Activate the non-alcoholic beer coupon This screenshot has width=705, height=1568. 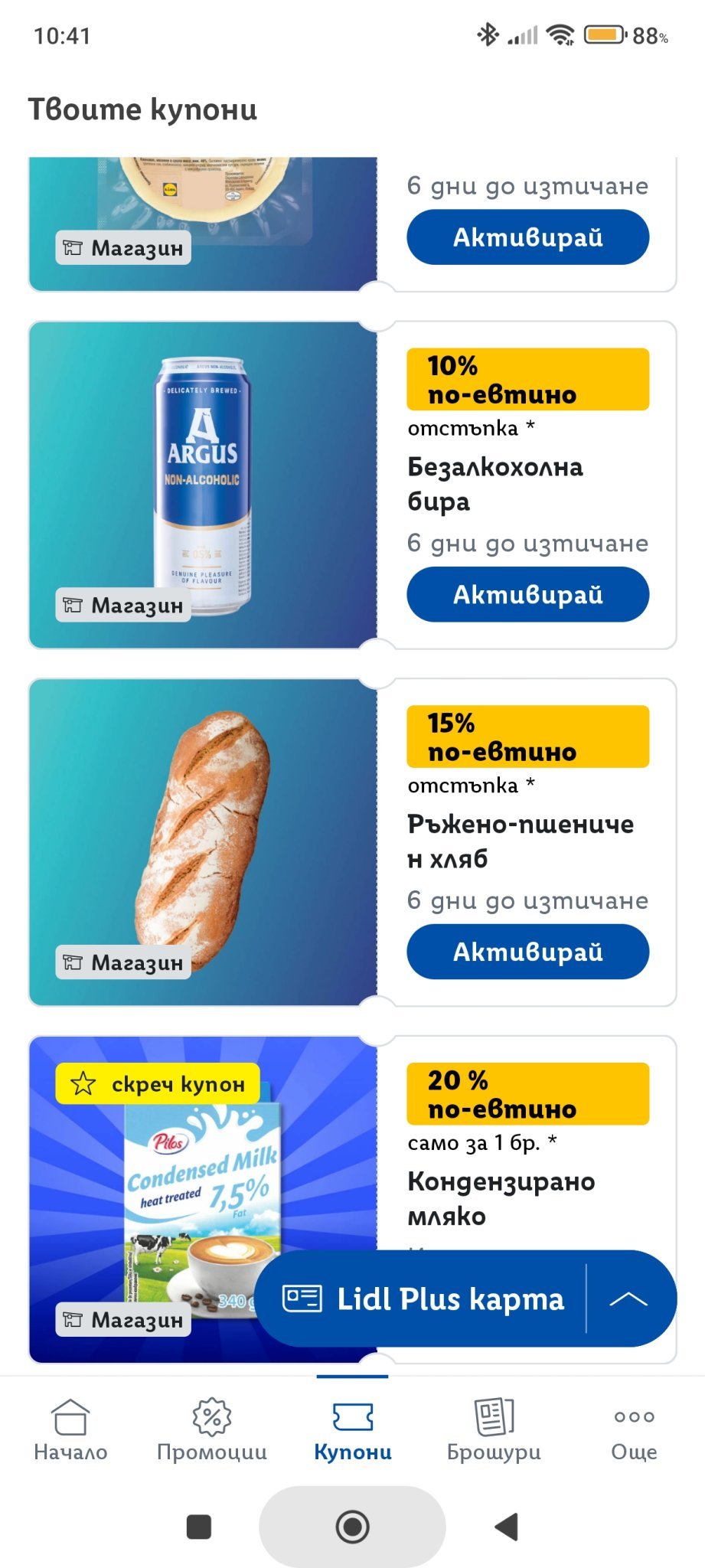(527, 594)
